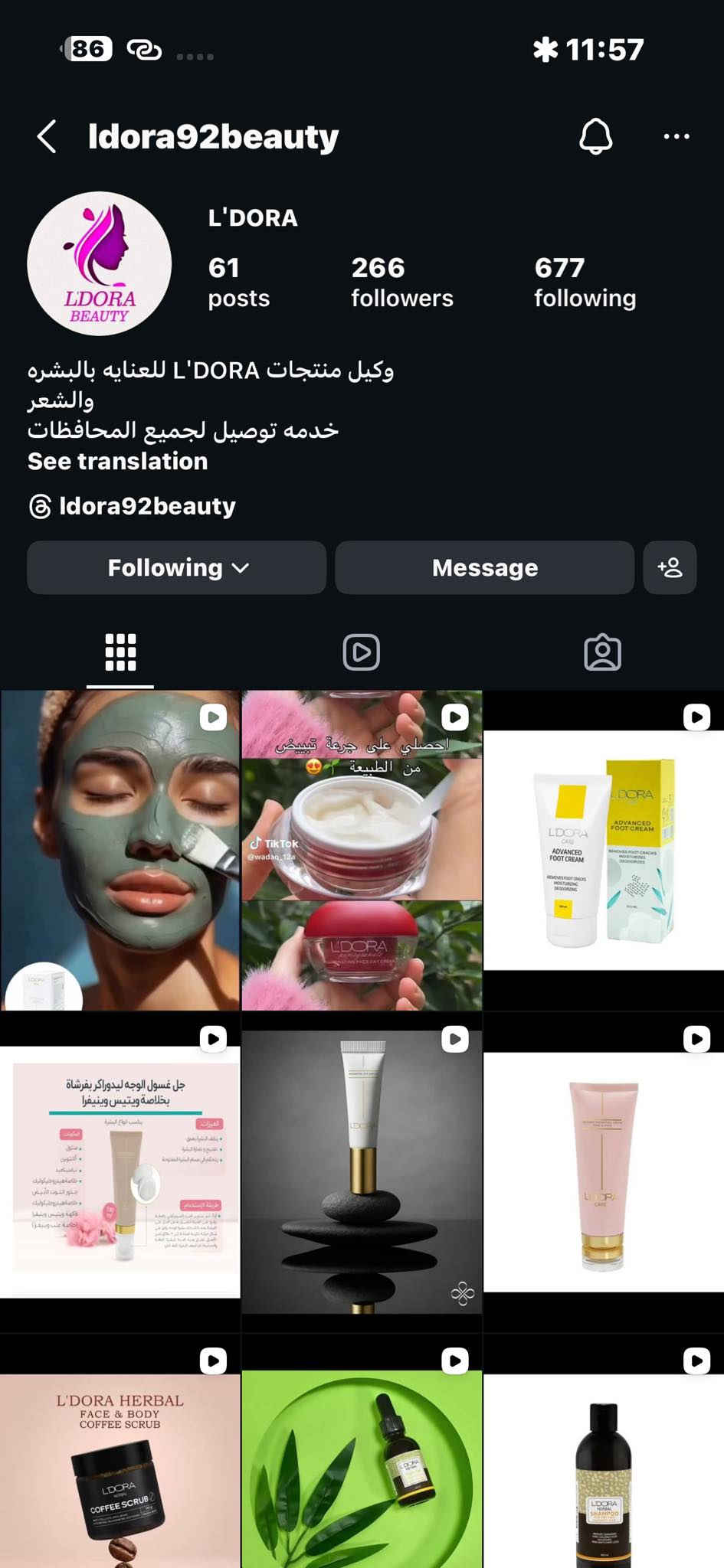The image size is (724, 1568).
Task: Switch to the tagged posts tab
Action: 602,652
